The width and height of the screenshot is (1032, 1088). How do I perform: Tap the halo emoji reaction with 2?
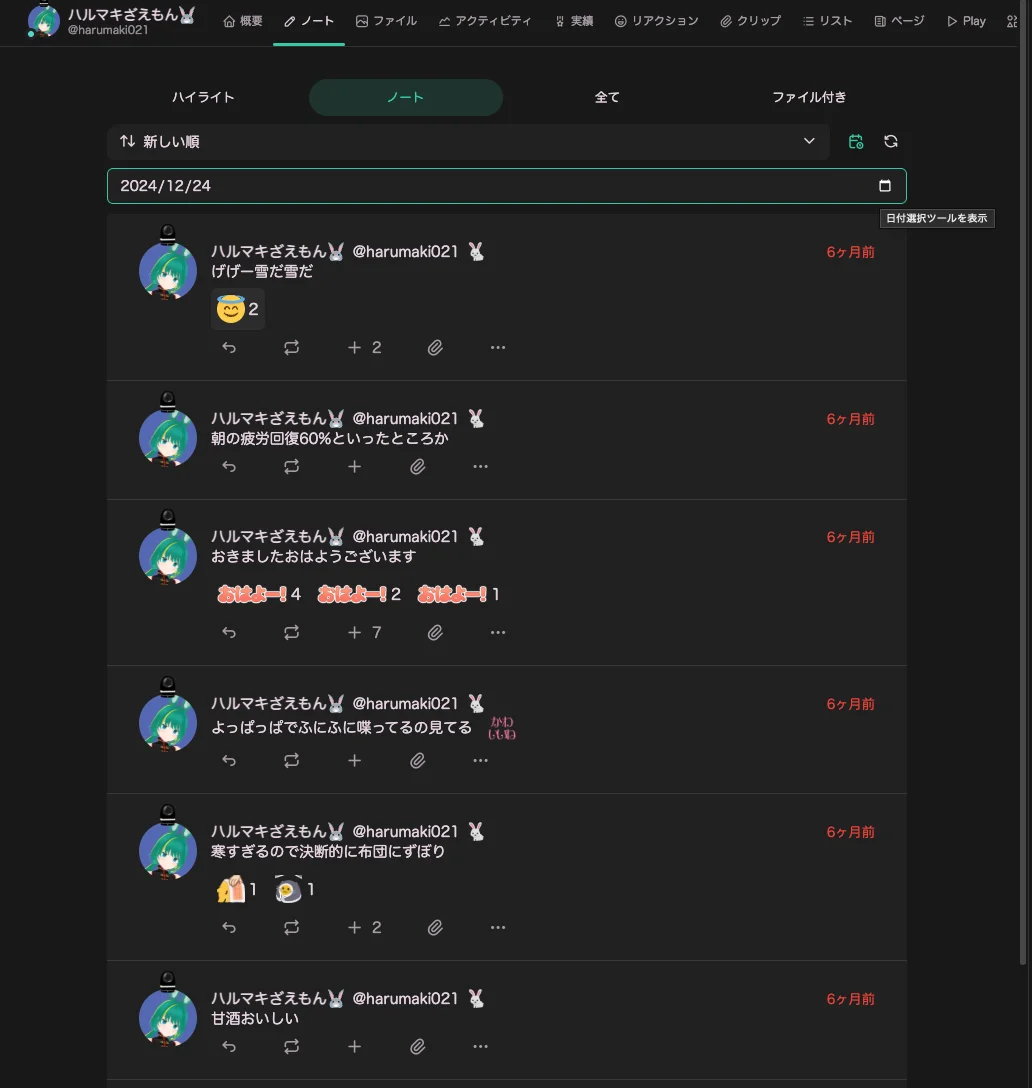coord(237,310)
